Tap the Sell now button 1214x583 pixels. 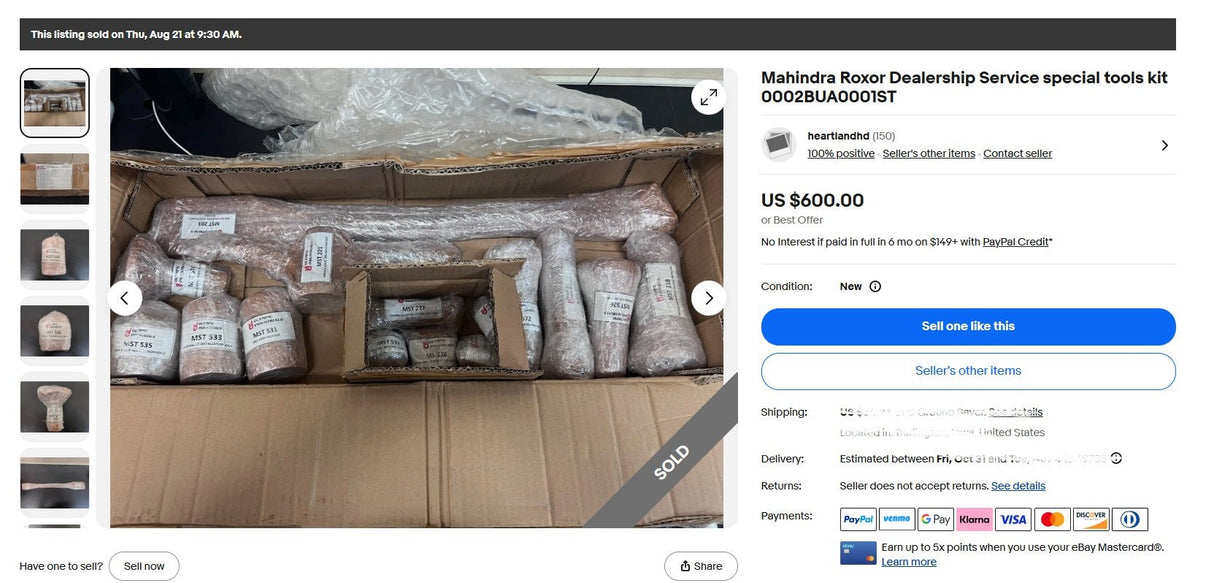144,566
